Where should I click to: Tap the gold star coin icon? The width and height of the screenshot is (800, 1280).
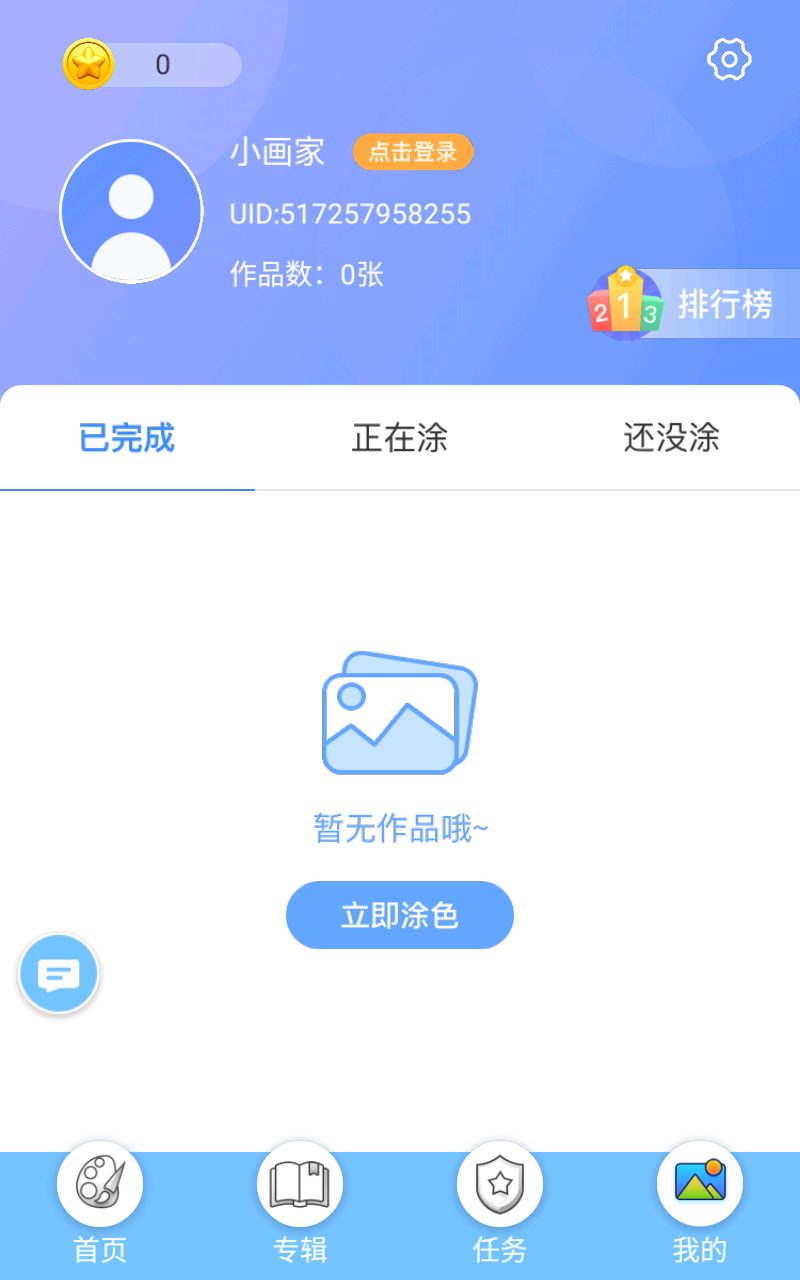[88, 62]
